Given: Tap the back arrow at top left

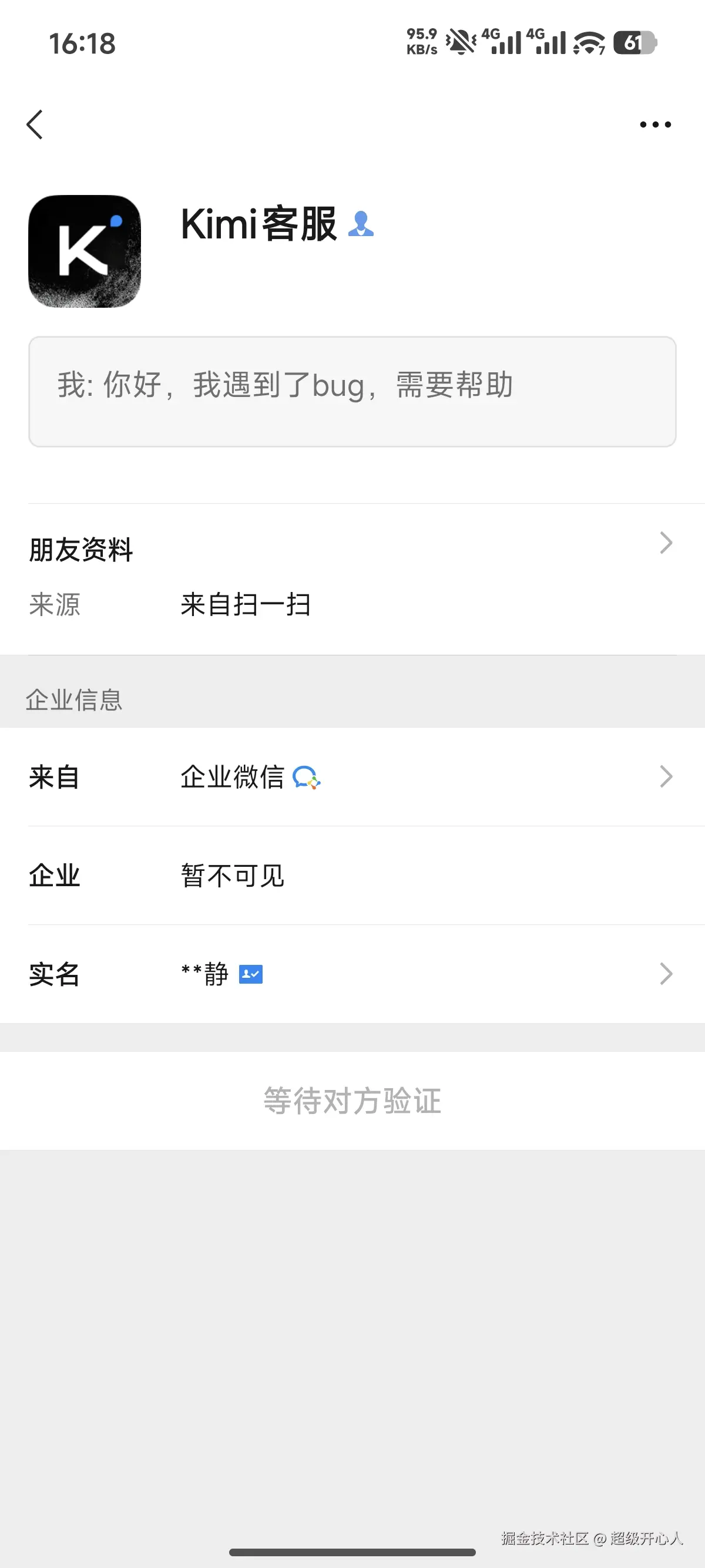Looking at the screenshot, I should point(35,123).
